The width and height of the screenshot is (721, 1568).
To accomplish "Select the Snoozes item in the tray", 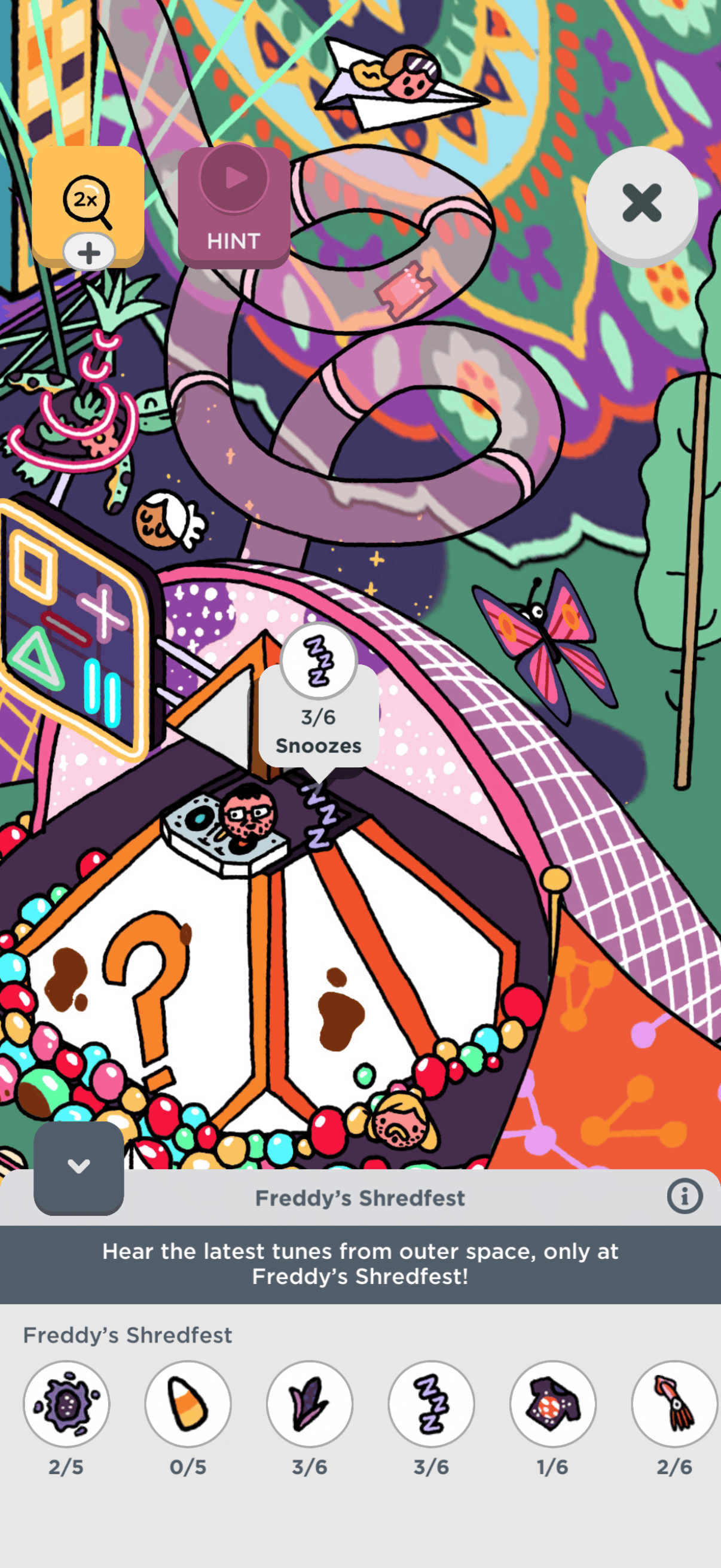I will coord(432,1404).
